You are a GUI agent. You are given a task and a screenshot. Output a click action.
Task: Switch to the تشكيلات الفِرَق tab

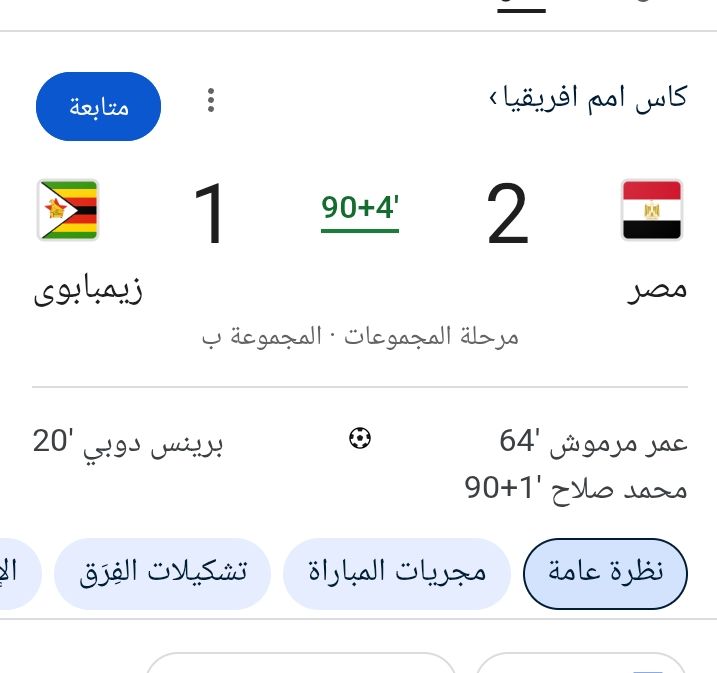click(x=162, y=573)
